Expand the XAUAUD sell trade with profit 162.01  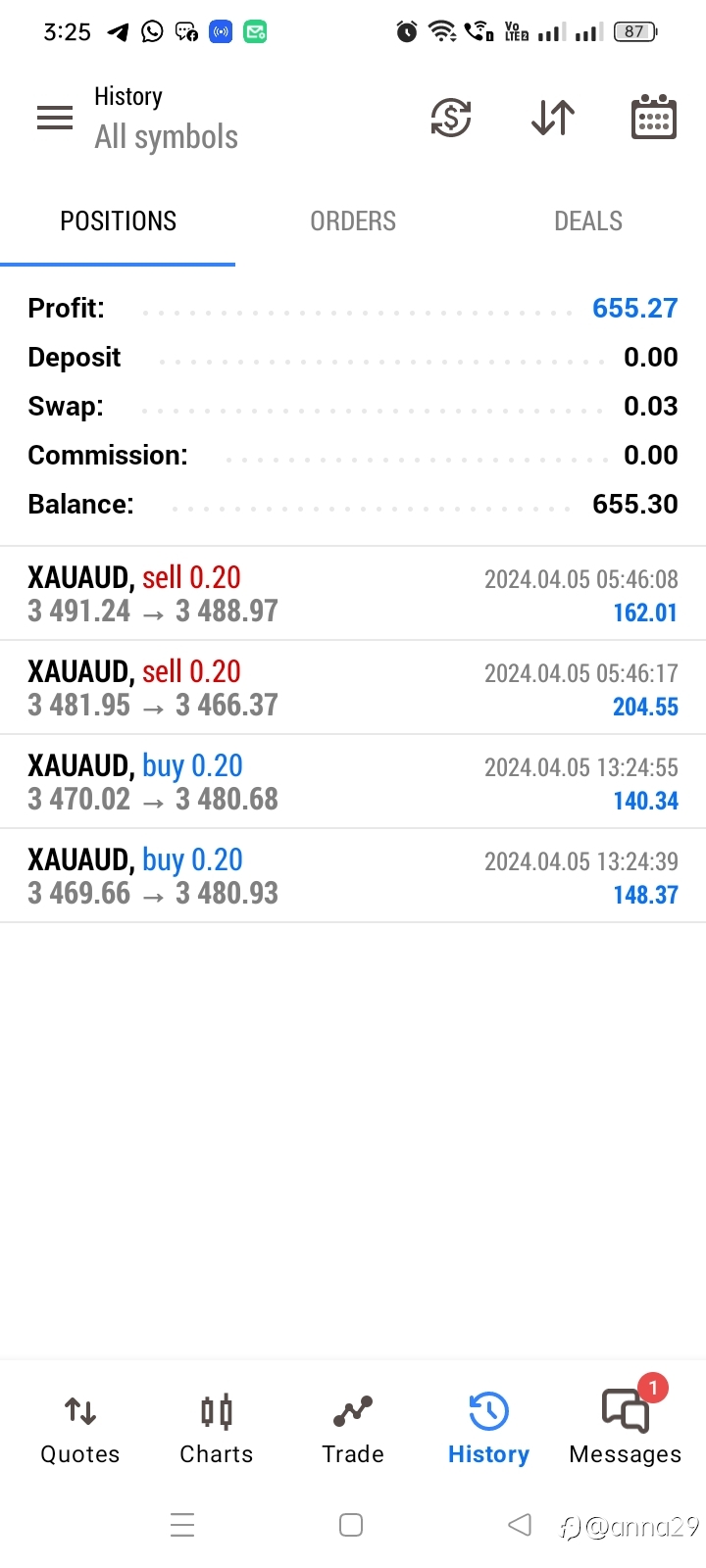(x=353, y=594)
